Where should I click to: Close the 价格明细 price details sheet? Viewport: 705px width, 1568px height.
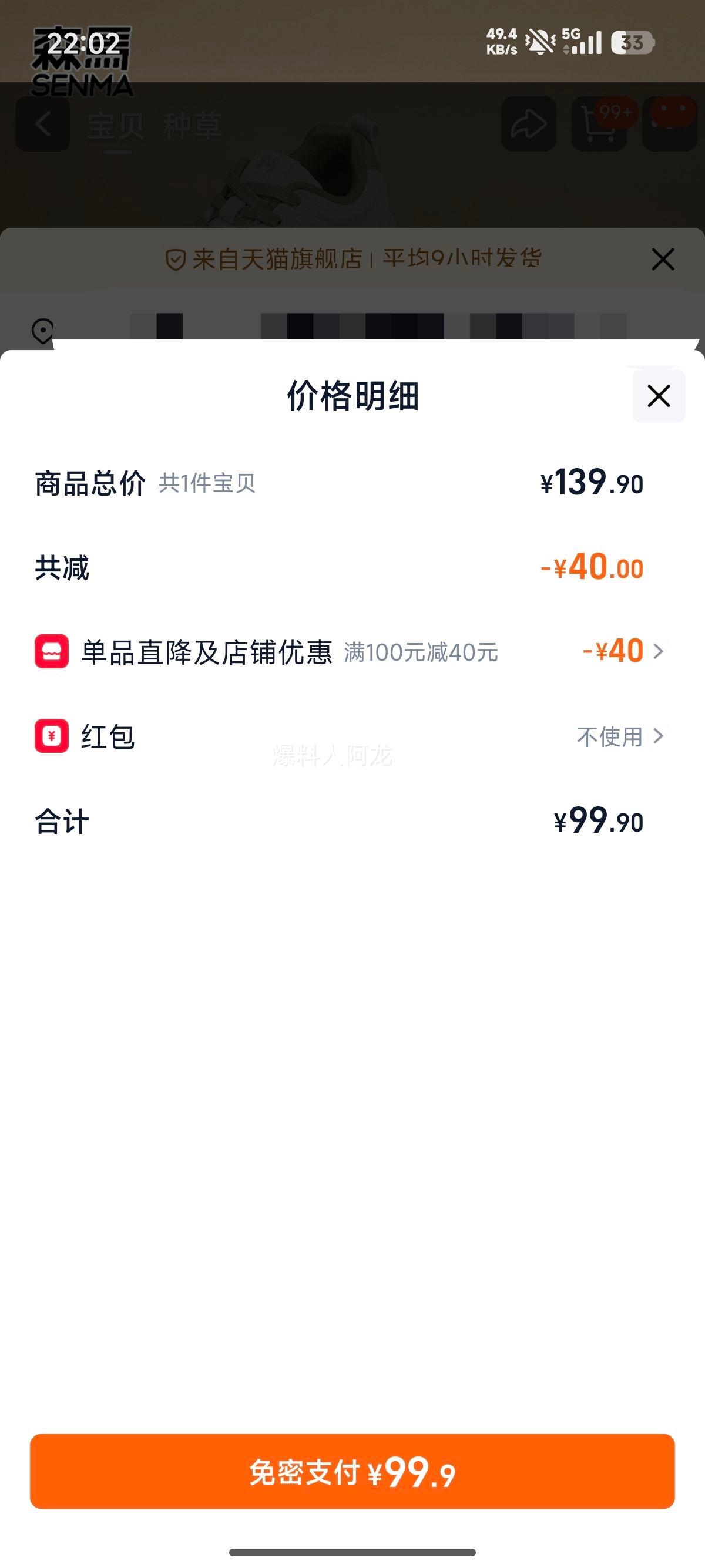658,396
